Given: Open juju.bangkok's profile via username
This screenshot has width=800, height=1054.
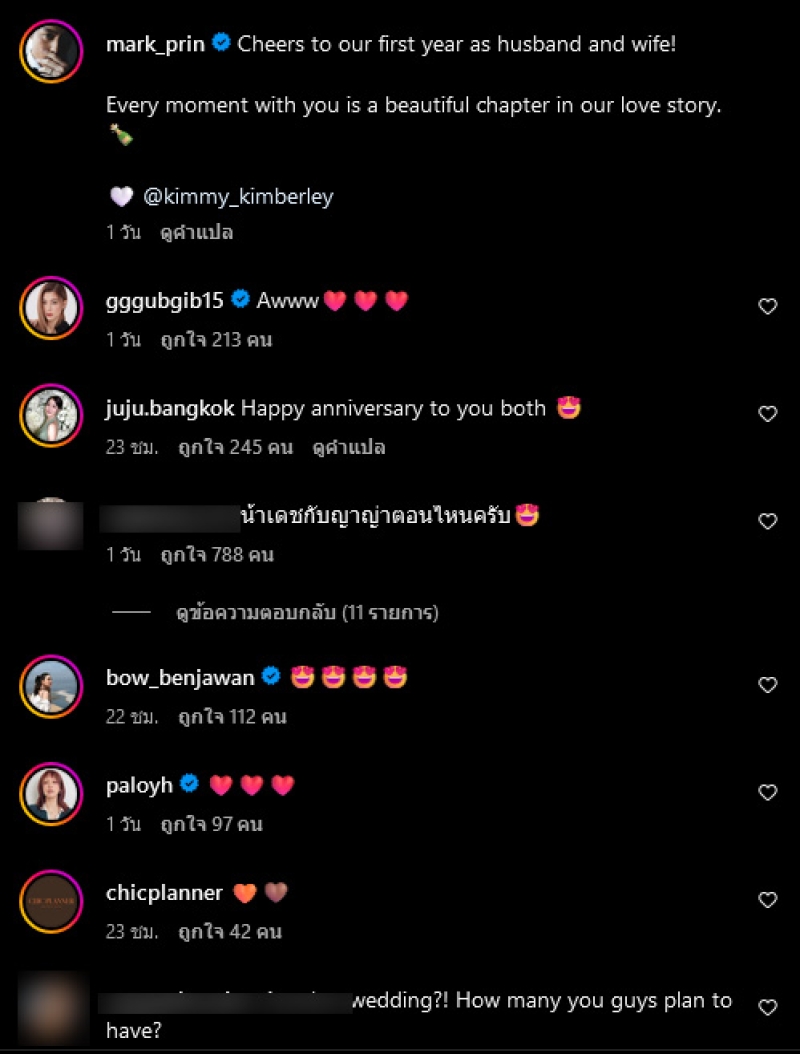Looking at the screenshot, I should (x=170, y=408).
